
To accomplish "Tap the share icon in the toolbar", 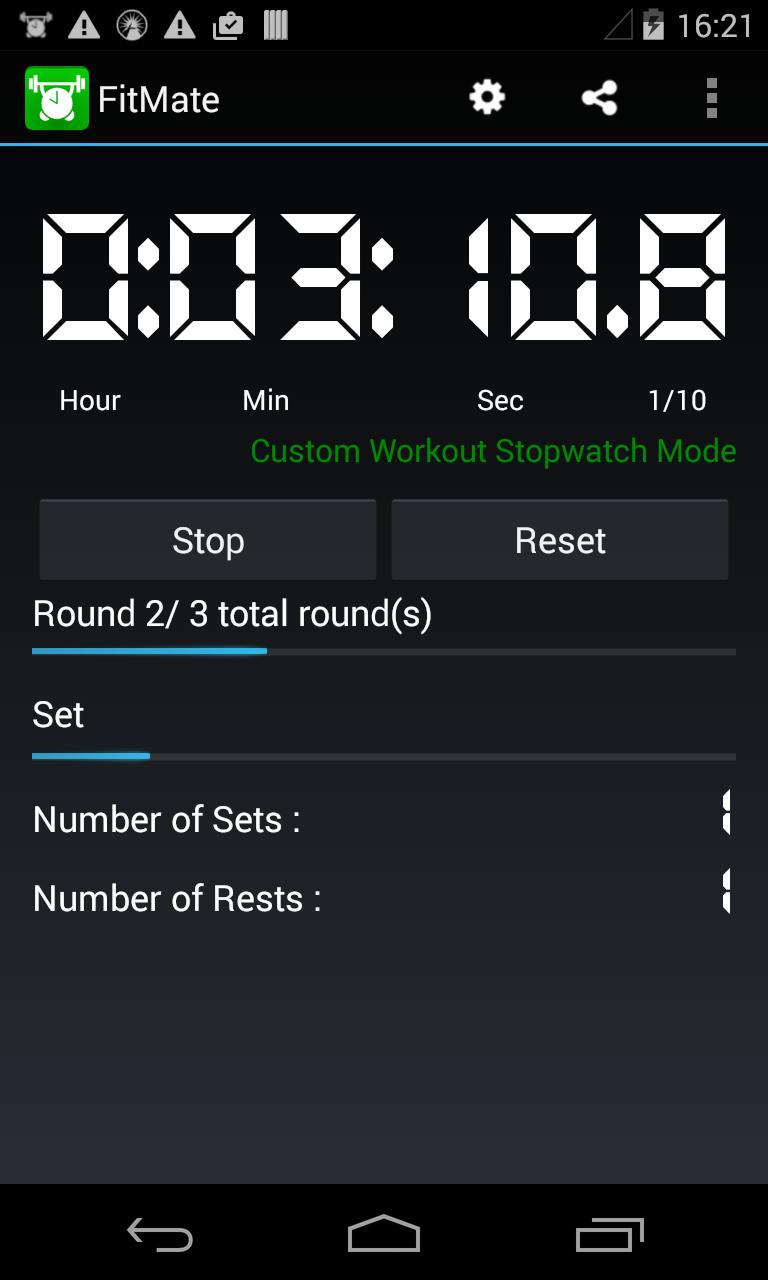I will point(598,98).
